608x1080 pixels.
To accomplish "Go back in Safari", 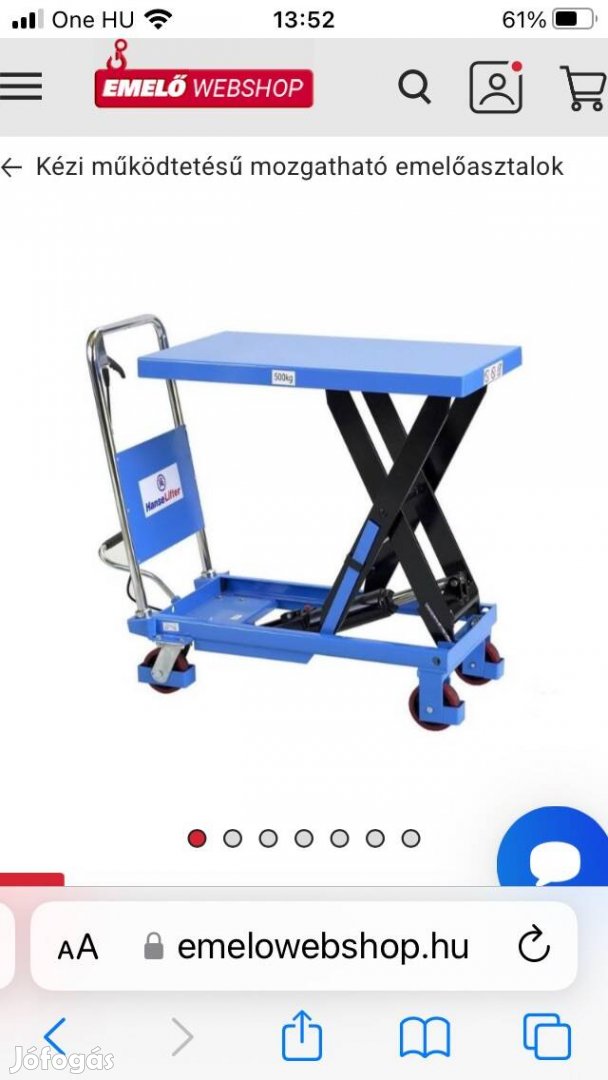I will click(57, 1037).
